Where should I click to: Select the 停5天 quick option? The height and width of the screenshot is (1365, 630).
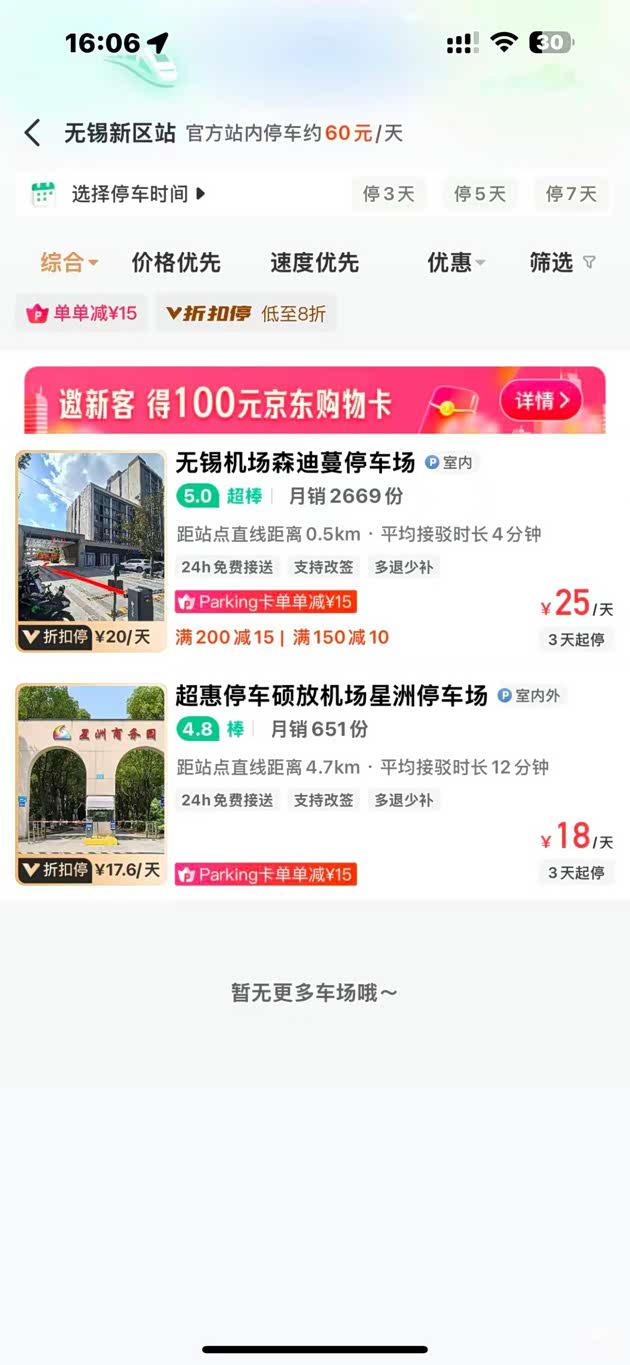(480, 194)
